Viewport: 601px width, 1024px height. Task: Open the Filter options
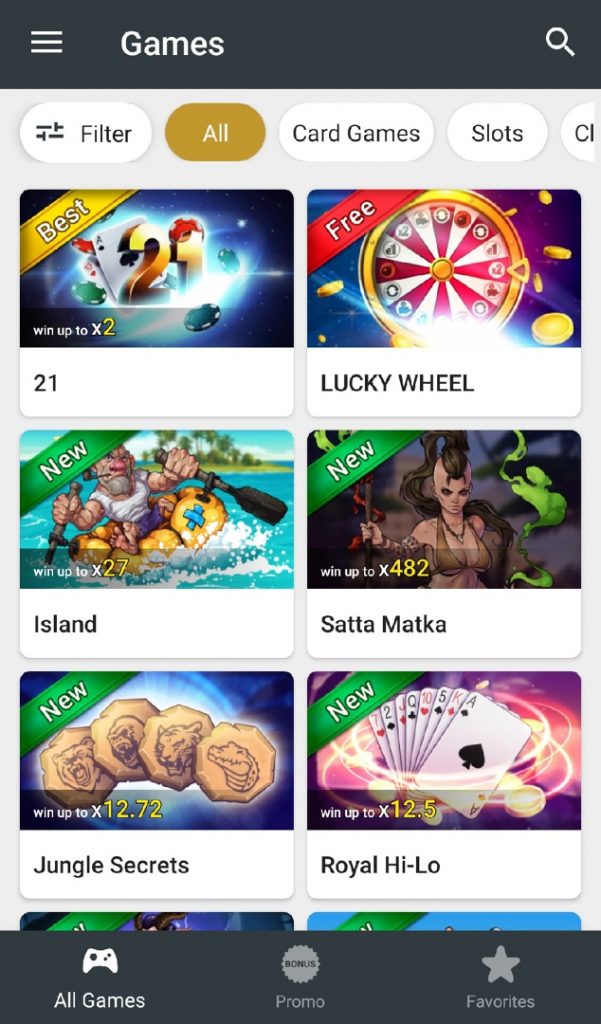(86, 133)
